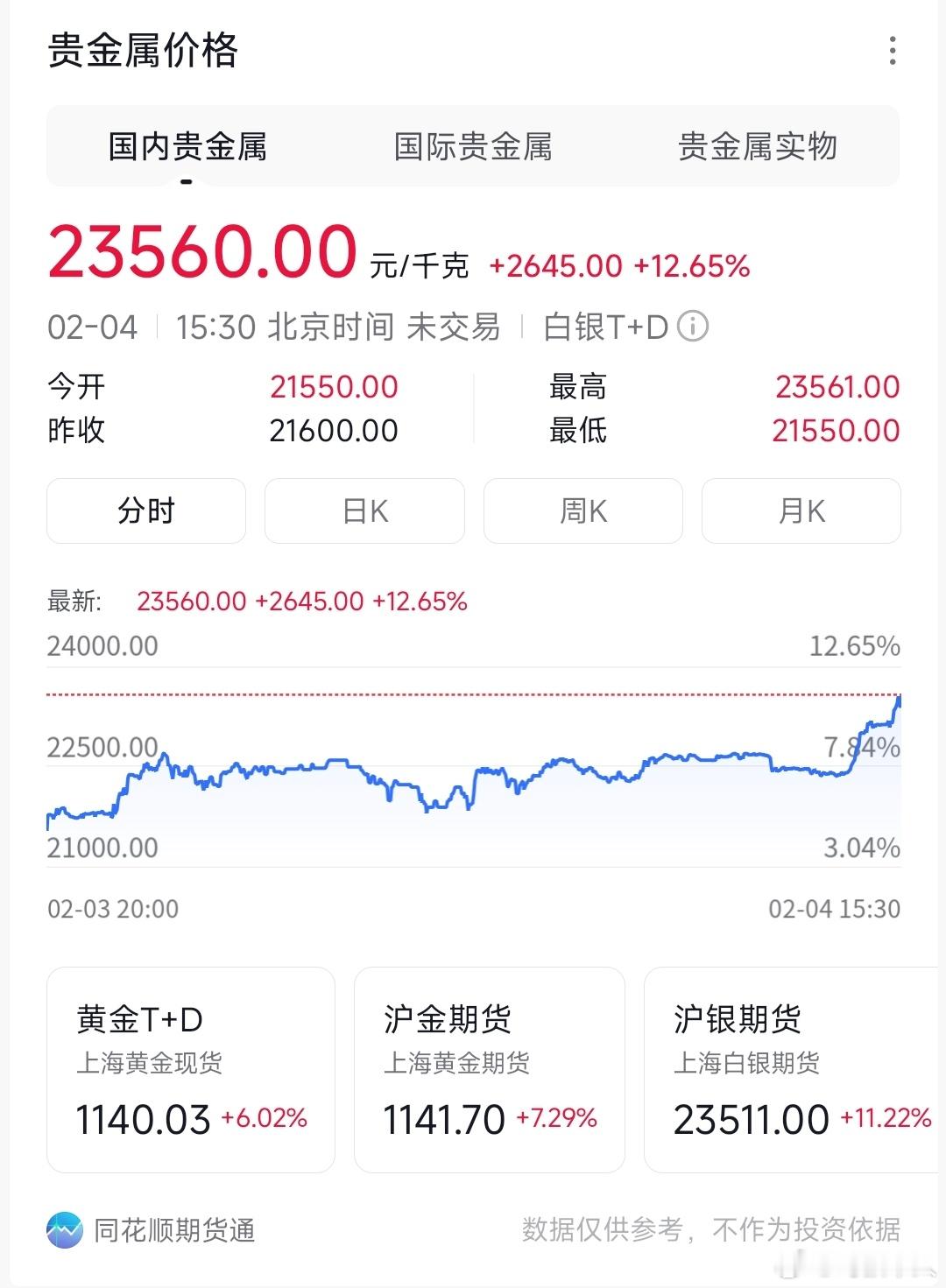This screenshot has height=1288, width=946.
Task: Open the 同花顺期货通 source link
Action: tap(152, 1230)
